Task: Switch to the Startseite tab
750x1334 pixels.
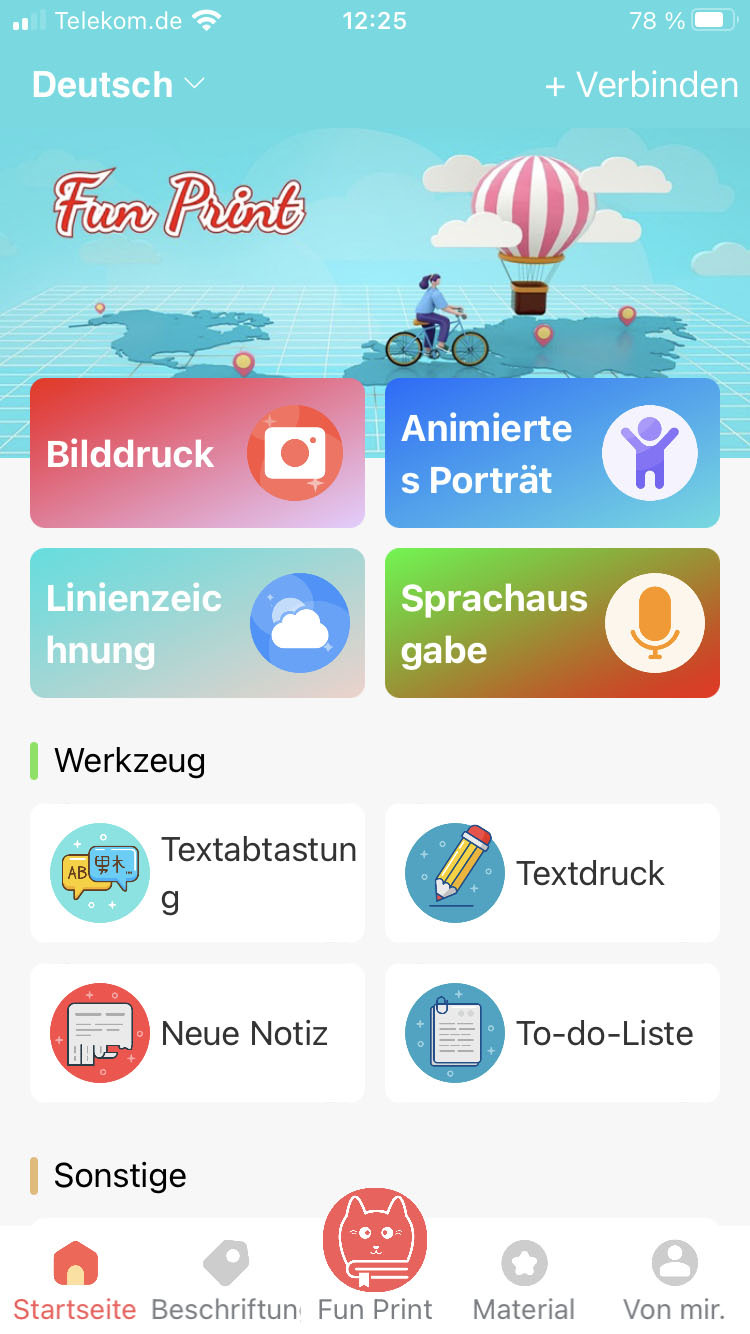Action: tap(75, 1280)
